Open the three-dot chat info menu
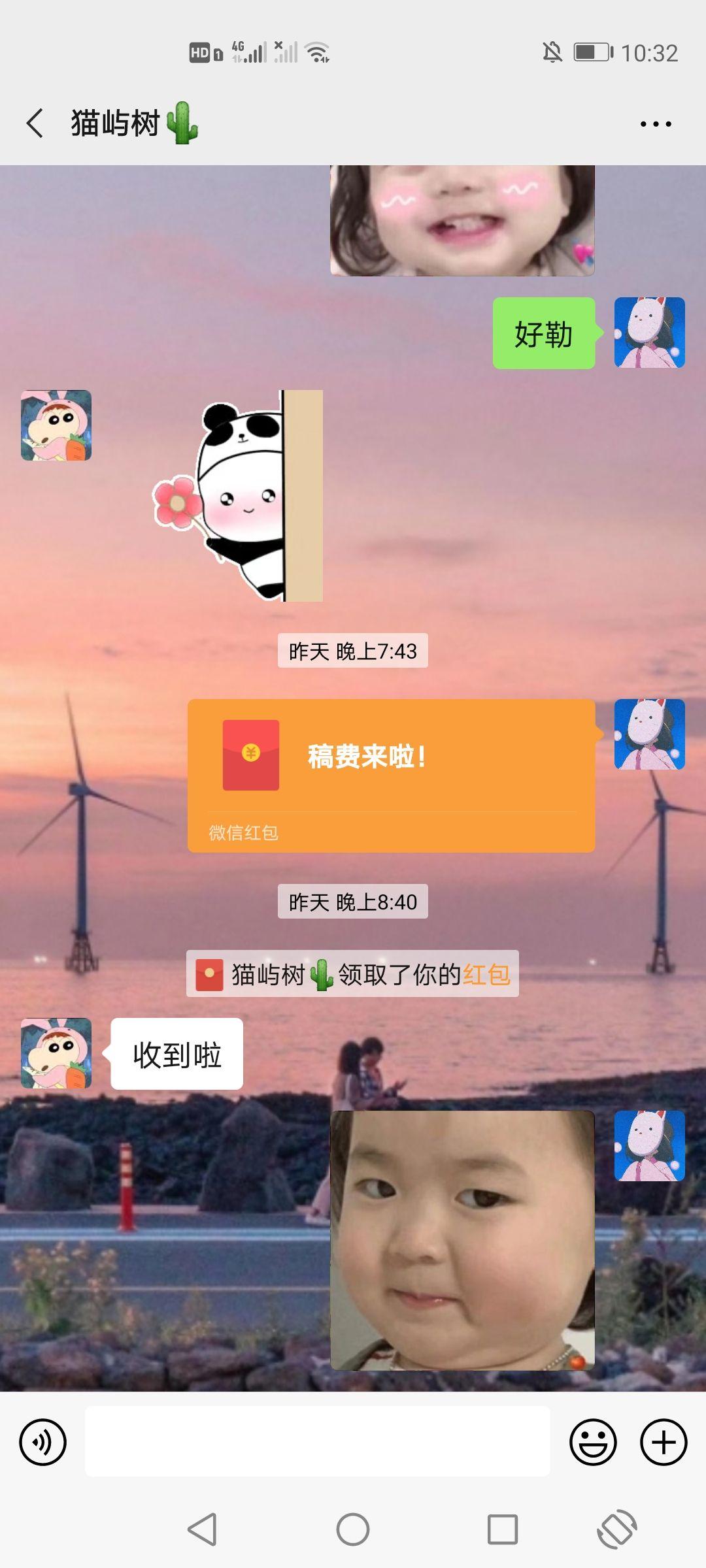 pos(656,123)
